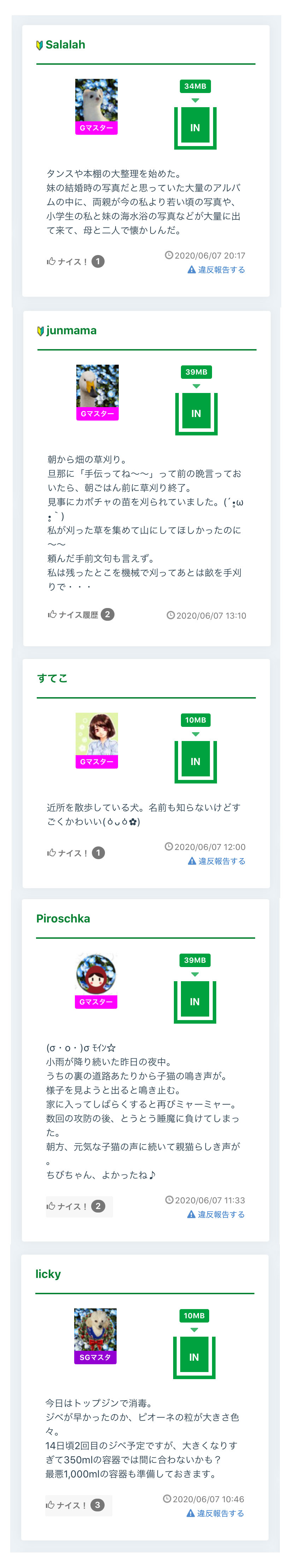Report violation on Salalah's post
Viewport: 294px width, 1568px height.
point(217,270)
